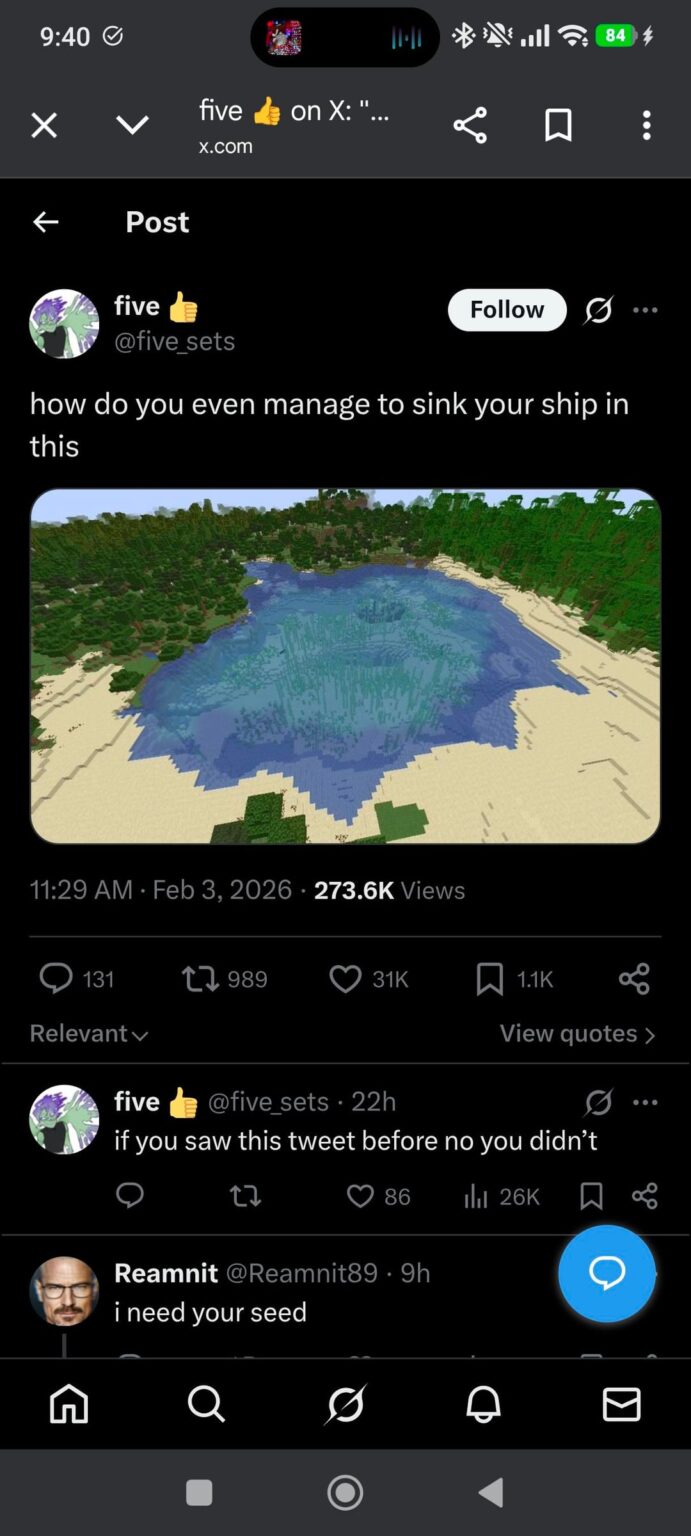Screen dimensions: 691x1536
Task: Open the Messages envelope tab
Action: [x=621, y=1405]
